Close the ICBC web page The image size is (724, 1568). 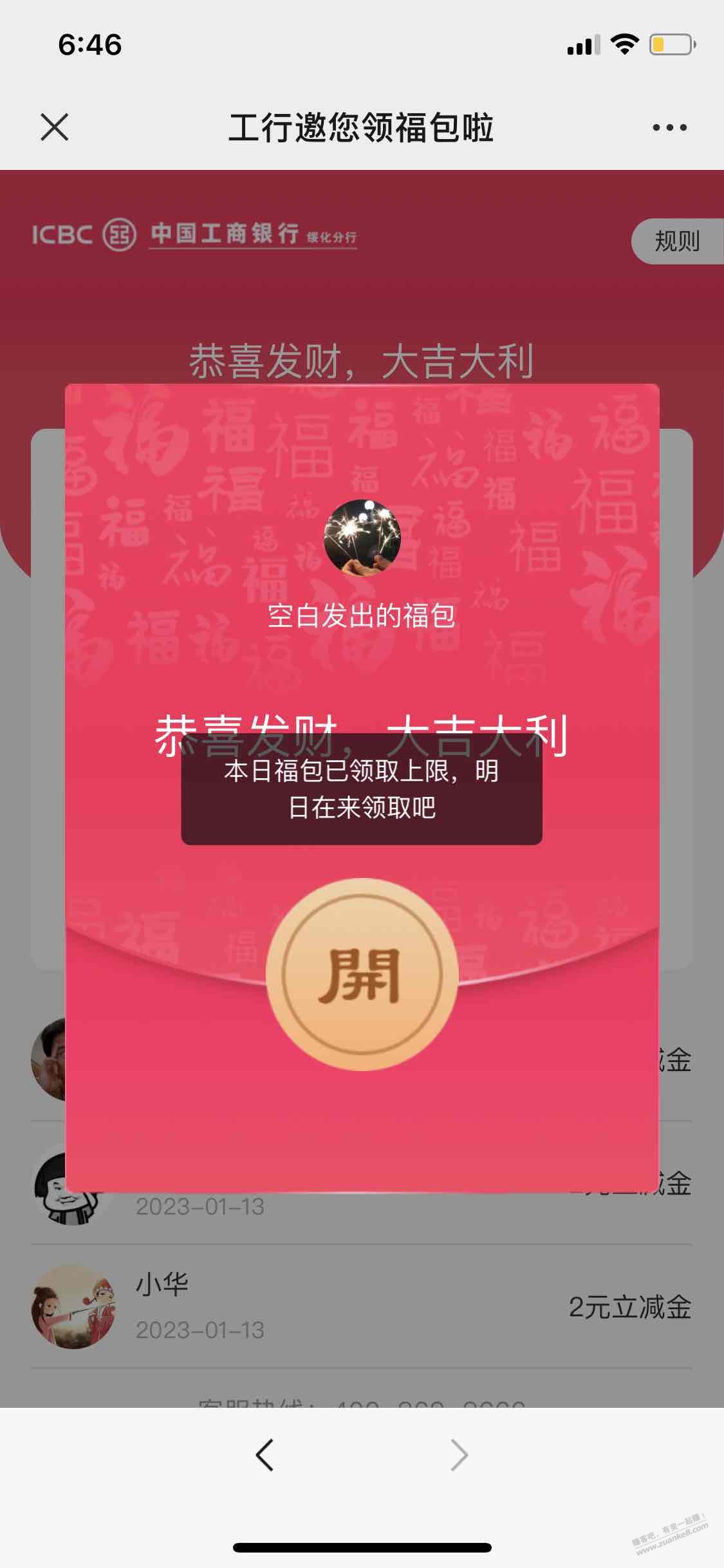point(54,127)
